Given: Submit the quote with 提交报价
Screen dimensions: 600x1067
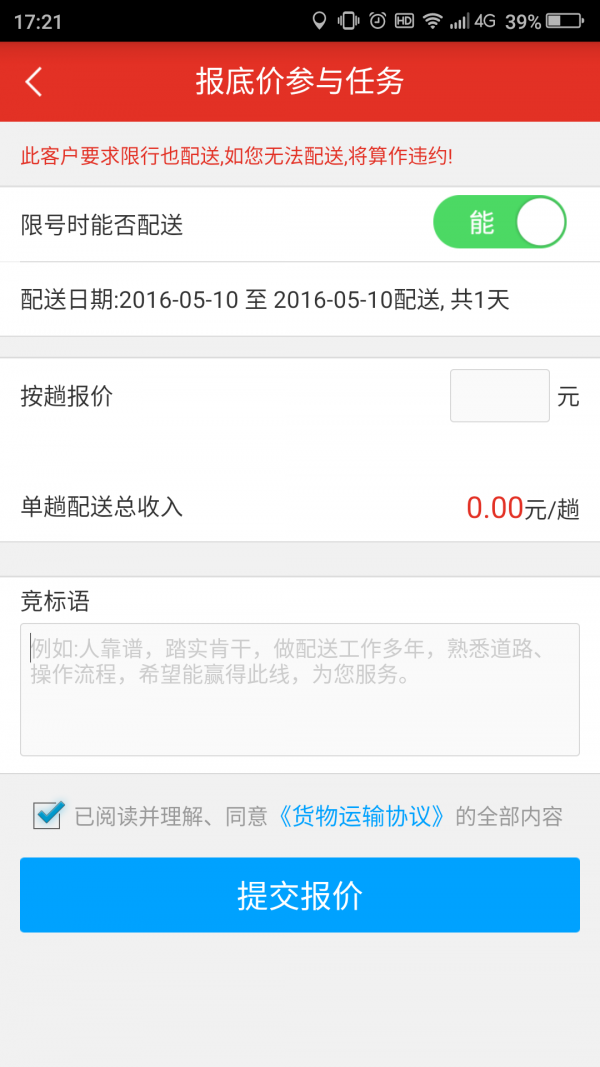Looking at the screenshot, I should [300, 895].
